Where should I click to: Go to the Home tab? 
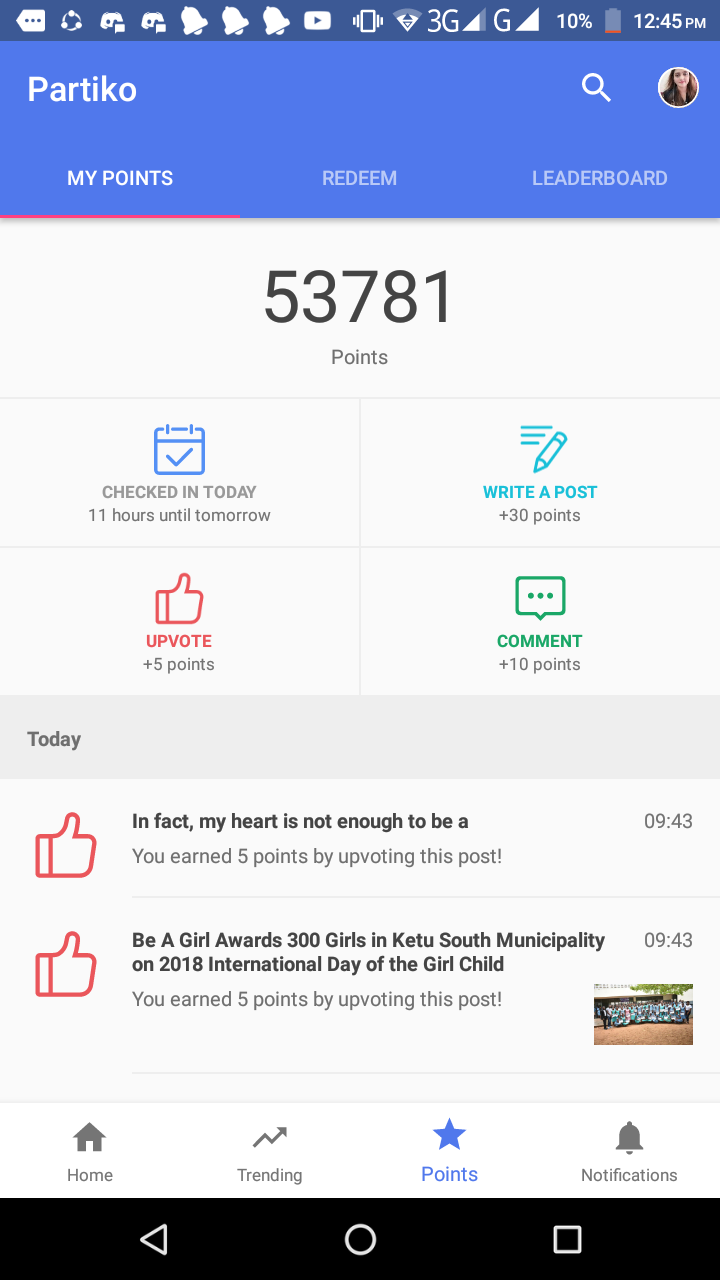(x=90, y=1151)
